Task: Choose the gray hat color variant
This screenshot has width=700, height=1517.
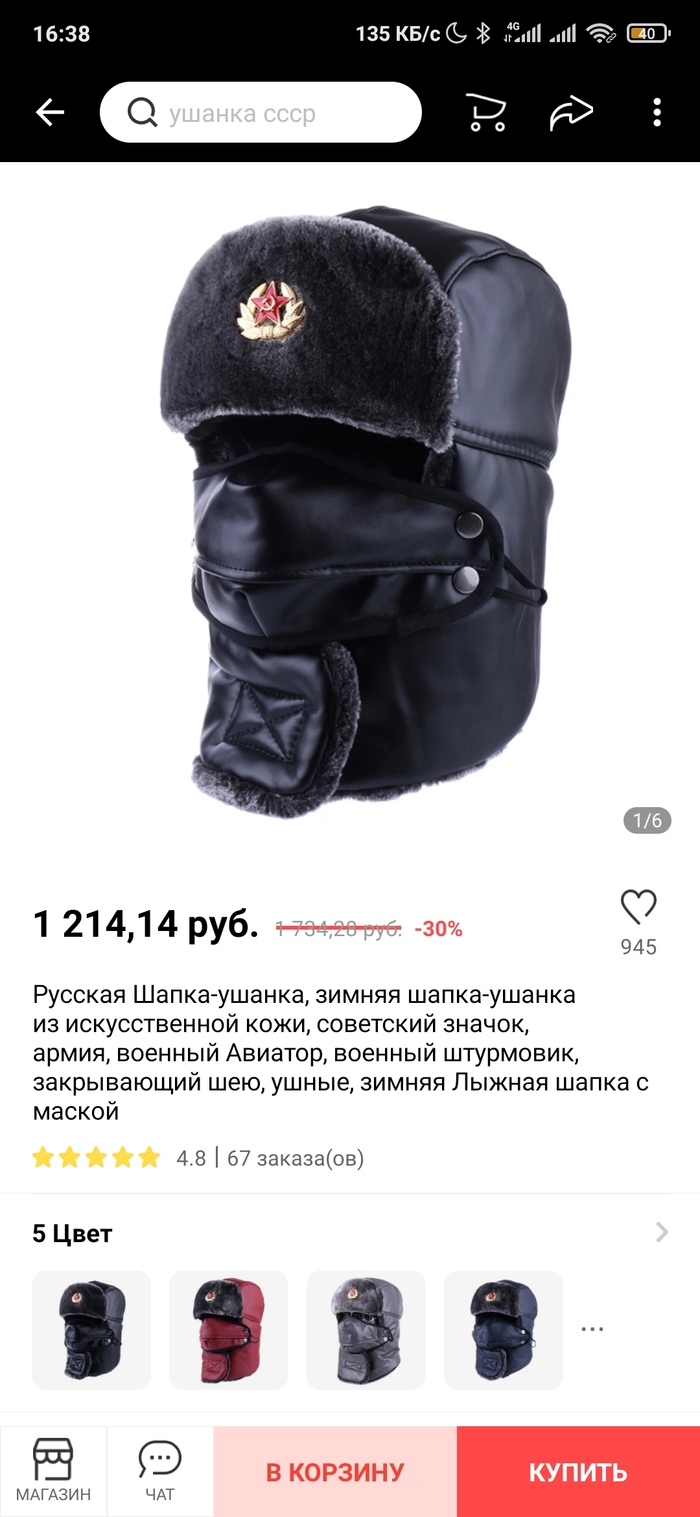Action: [365, 1329]
